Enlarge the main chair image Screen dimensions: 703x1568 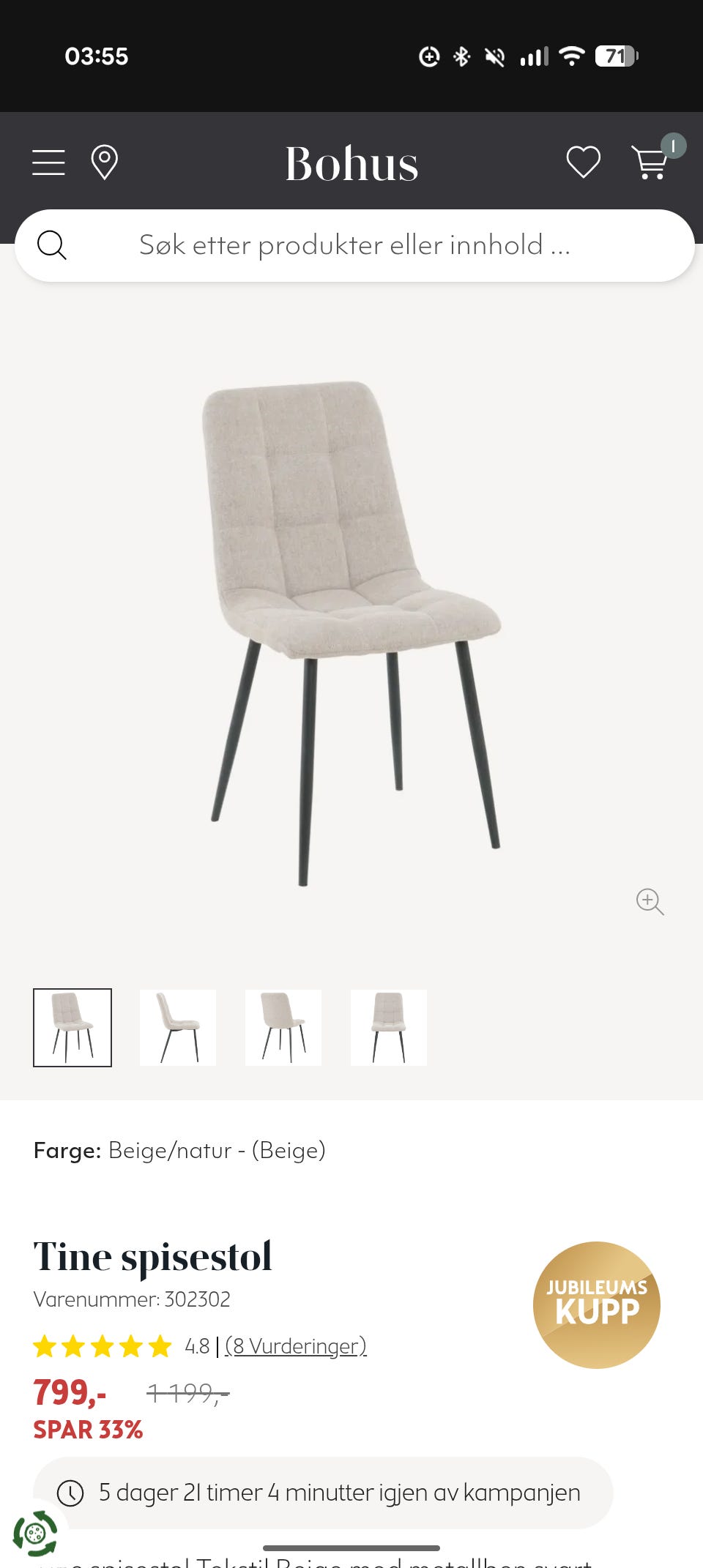click(x=650, y=901)
